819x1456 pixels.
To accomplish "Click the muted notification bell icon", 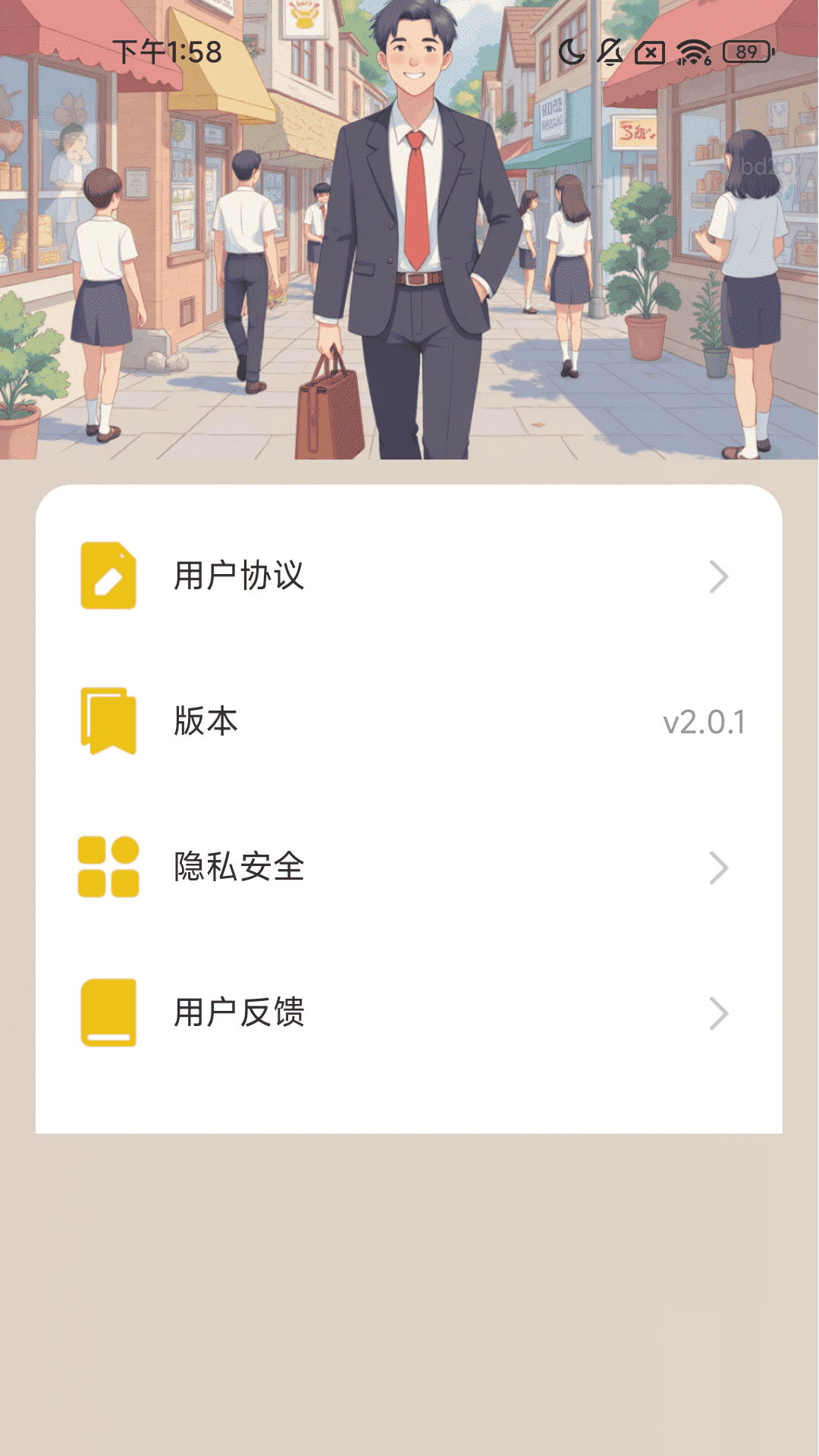I will (611, 52).
